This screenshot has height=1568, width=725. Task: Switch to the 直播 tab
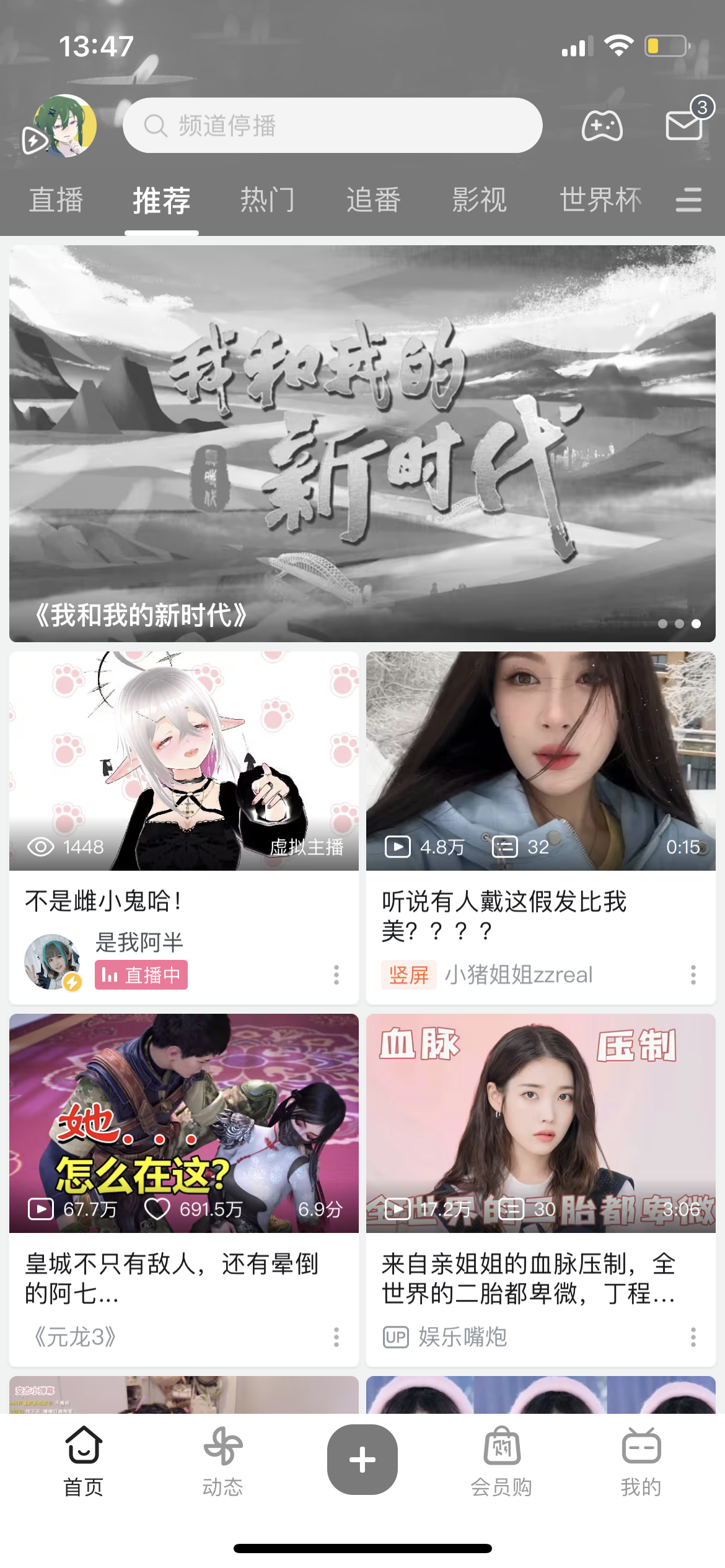coord(56,200)
